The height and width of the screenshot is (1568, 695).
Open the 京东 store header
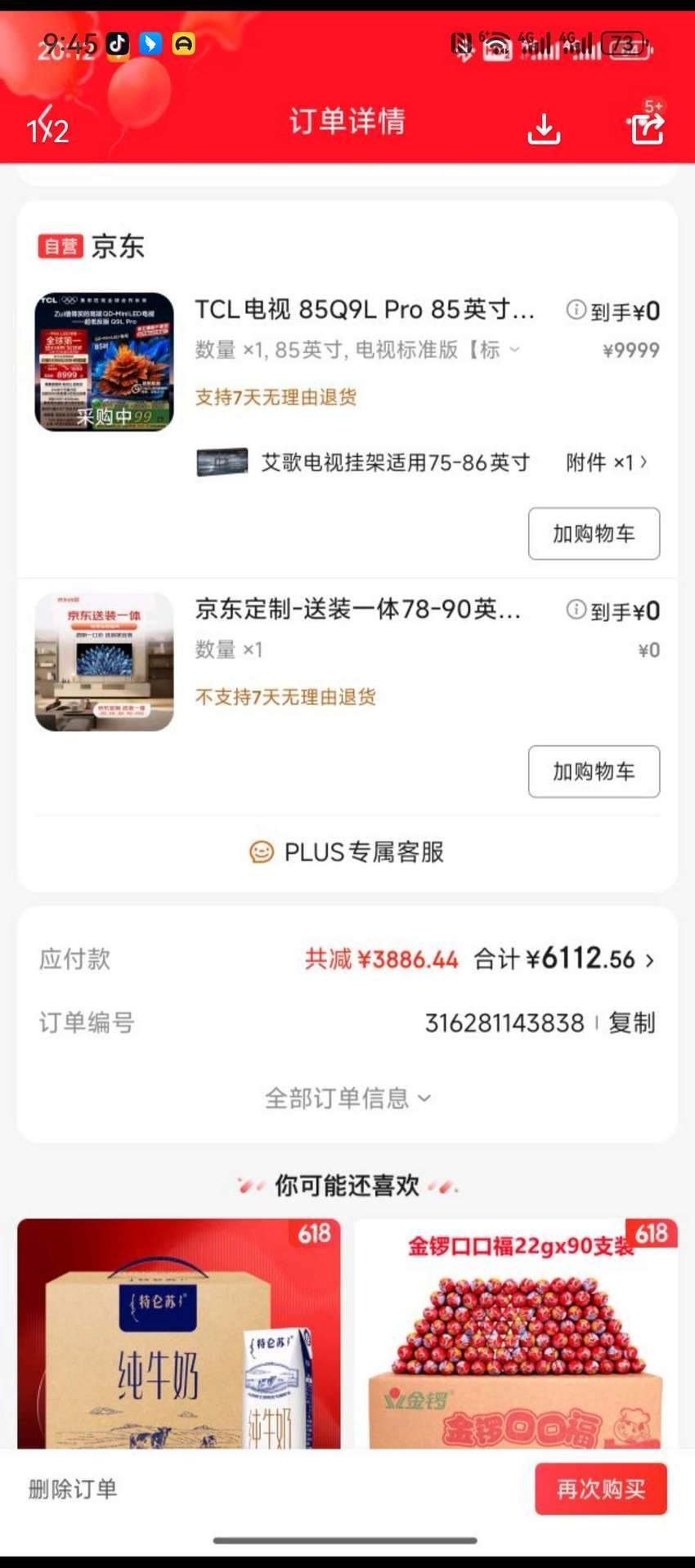tap(92, 246)
